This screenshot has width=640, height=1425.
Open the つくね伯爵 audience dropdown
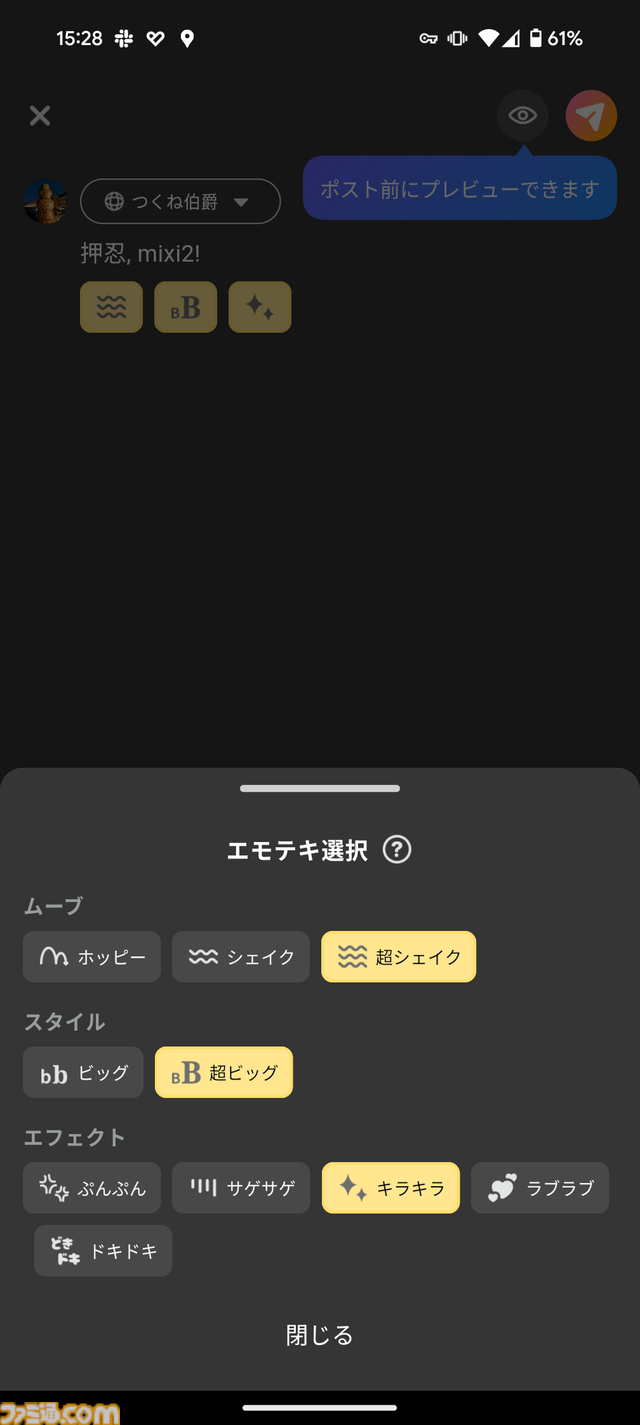tap(180, 201)
